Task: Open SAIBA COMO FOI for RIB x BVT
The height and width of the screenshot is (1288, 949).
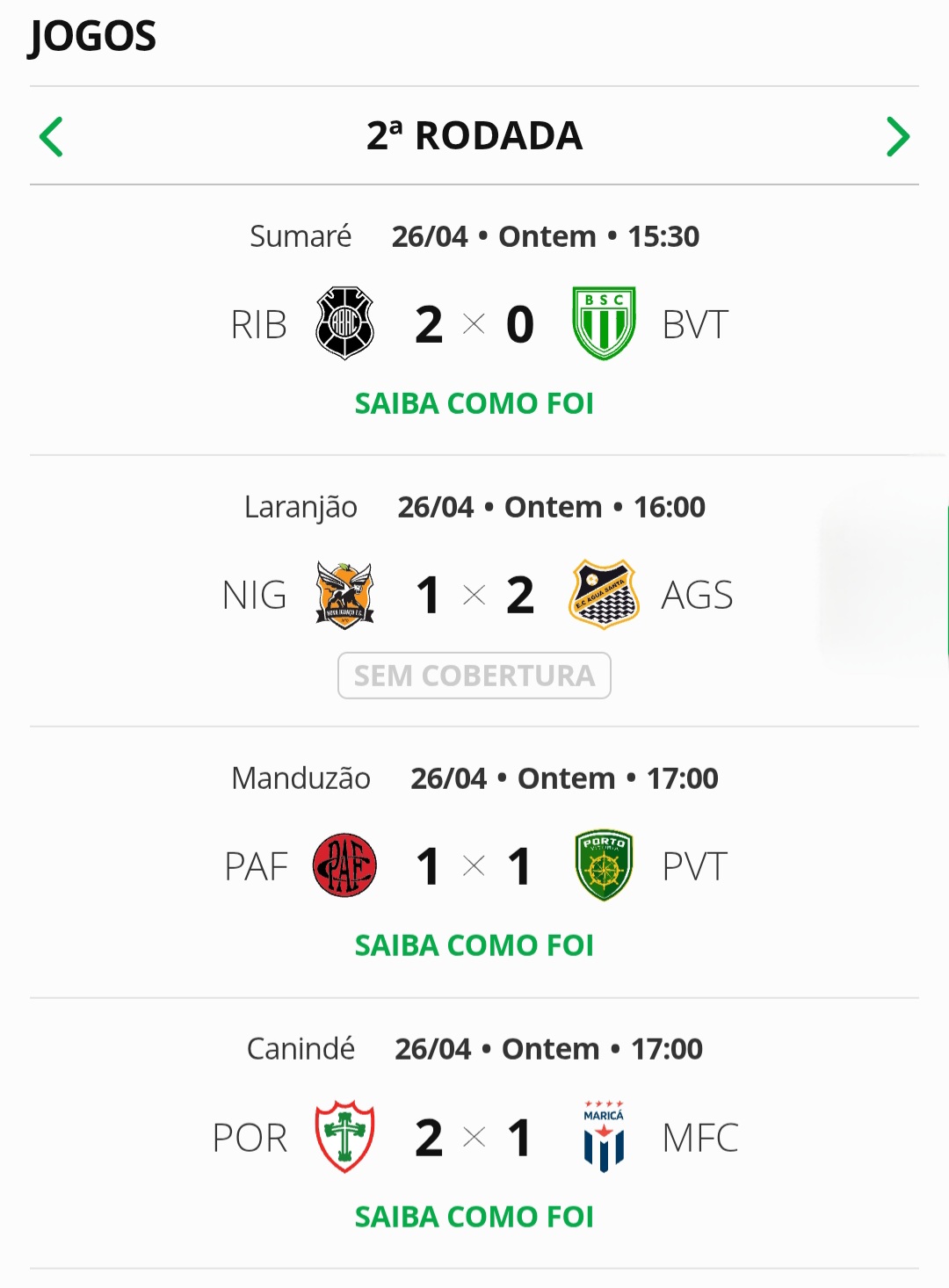Action: pos(474,403)
